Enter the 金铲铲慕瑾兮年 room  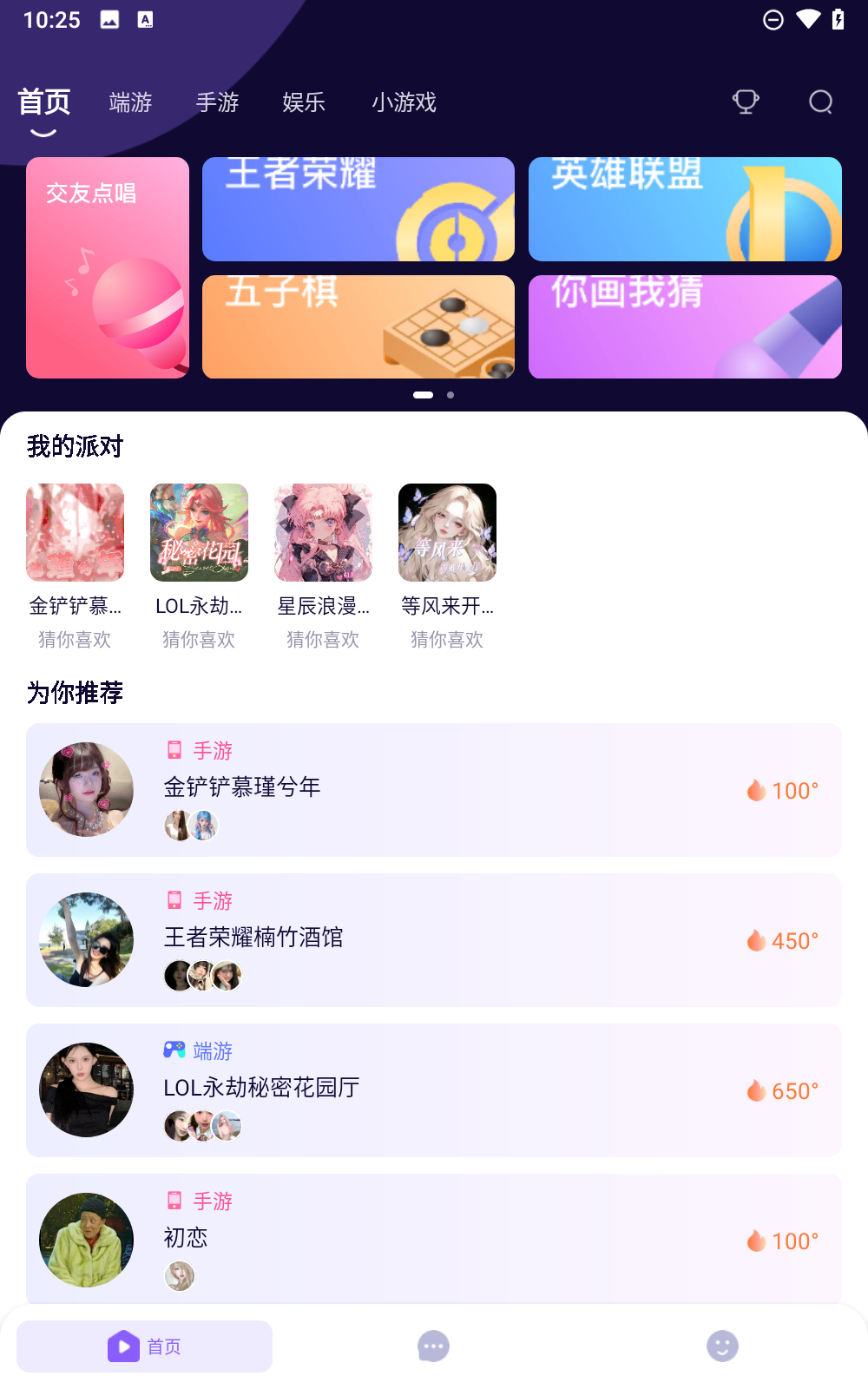(x=433, y=790)
